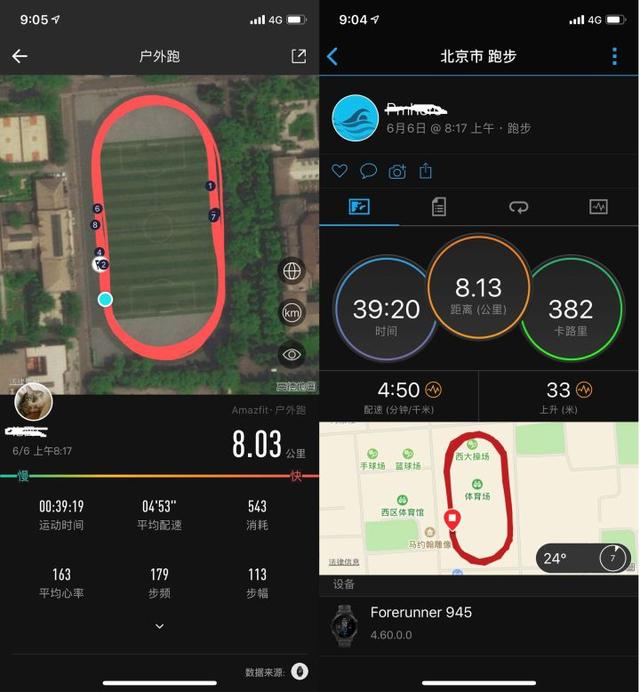The width and height of the screenshot is (640, 692).
Task: Go back from the 北京市 跑步 screen
Action: tap(333, 57)
